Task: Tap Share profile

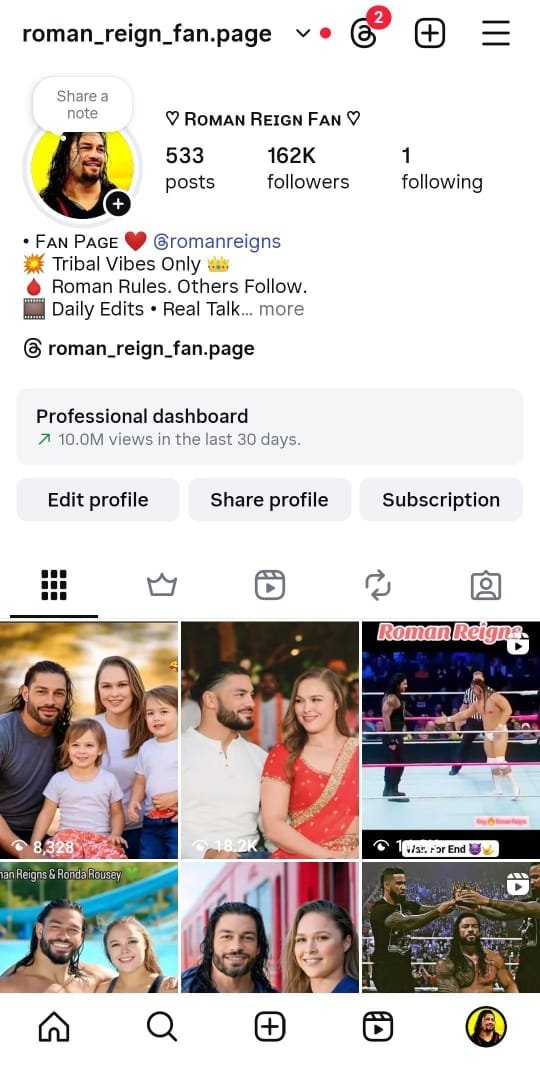Action: point(269,500)
